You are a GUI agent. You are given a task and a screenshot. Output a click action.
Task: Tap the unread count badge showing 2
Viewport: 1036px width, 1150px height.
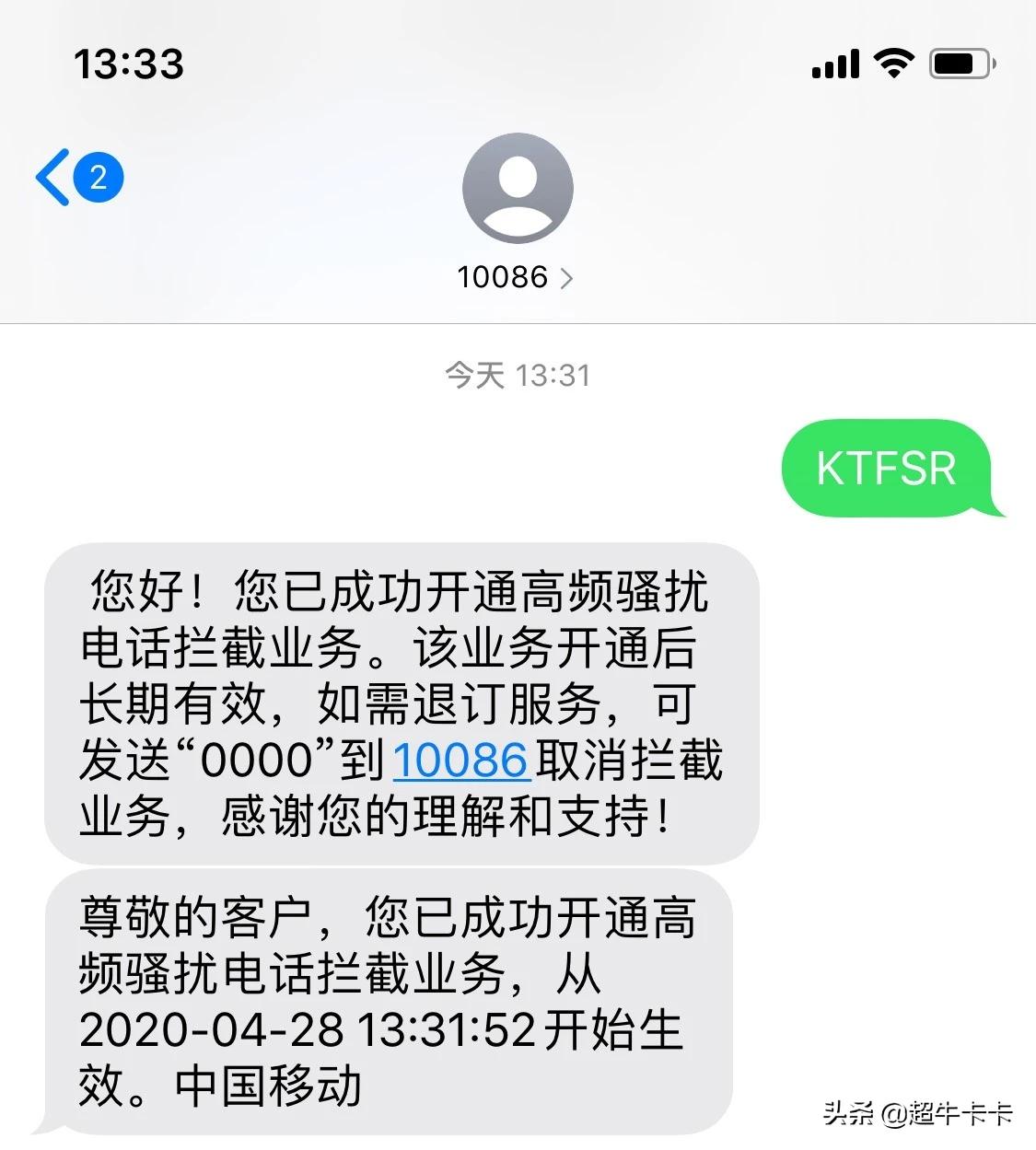coord(96,176)
